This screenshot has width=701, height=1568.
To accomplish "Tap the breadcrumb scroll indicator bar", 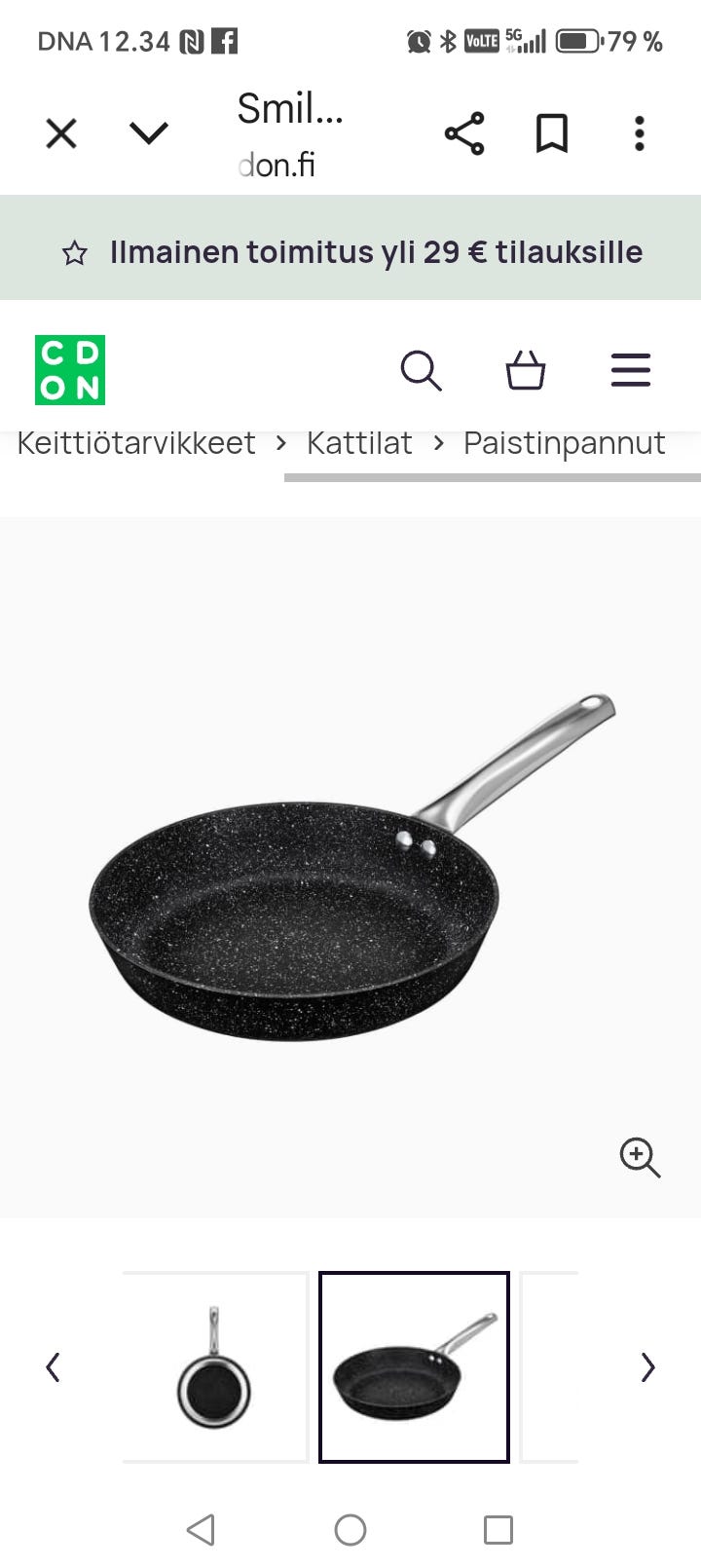I will (x=492, y=478).
